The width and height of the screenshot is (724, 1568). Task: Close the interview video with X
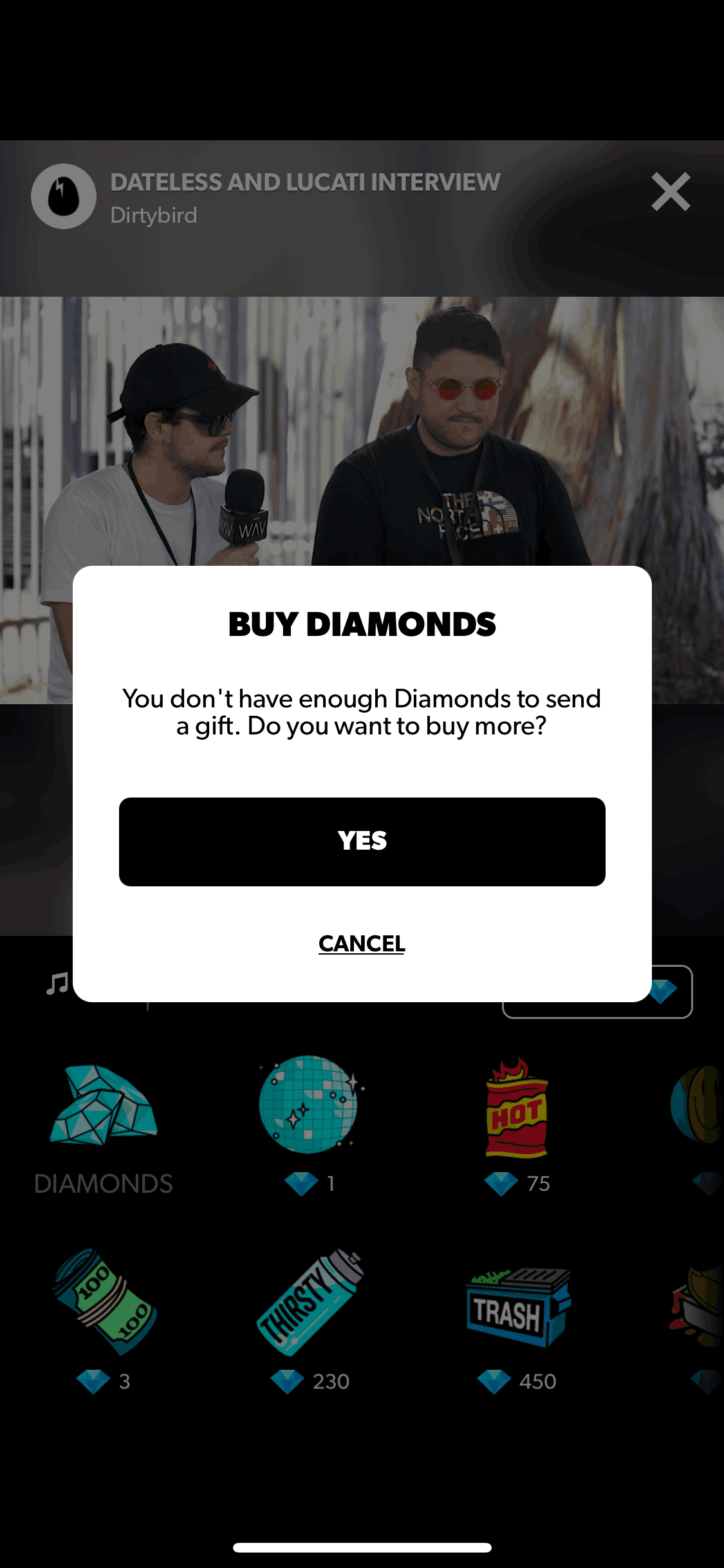pos(671,192)
